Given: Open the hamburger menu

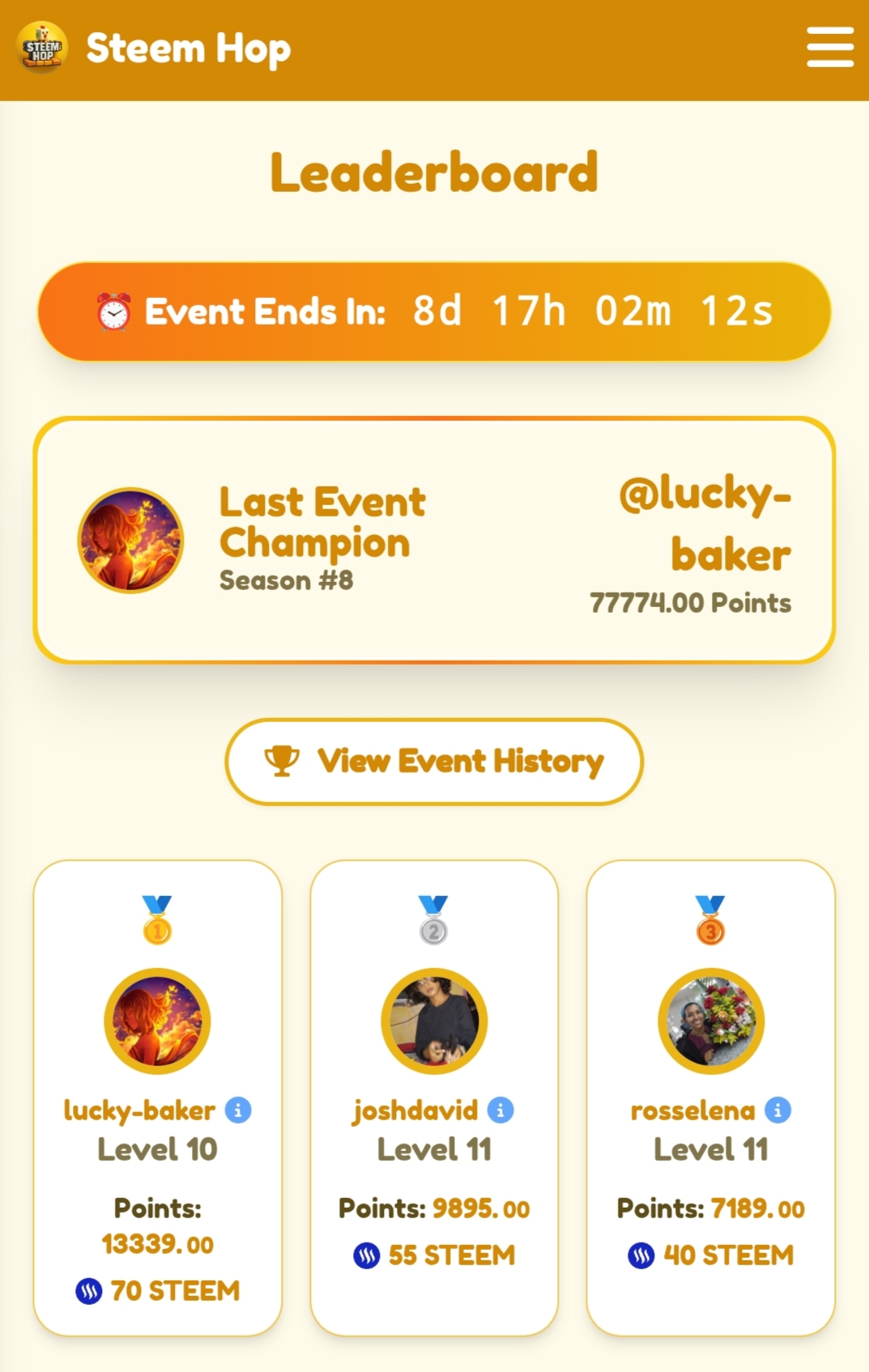Looking at the screenshot, I should pos(830,47).
